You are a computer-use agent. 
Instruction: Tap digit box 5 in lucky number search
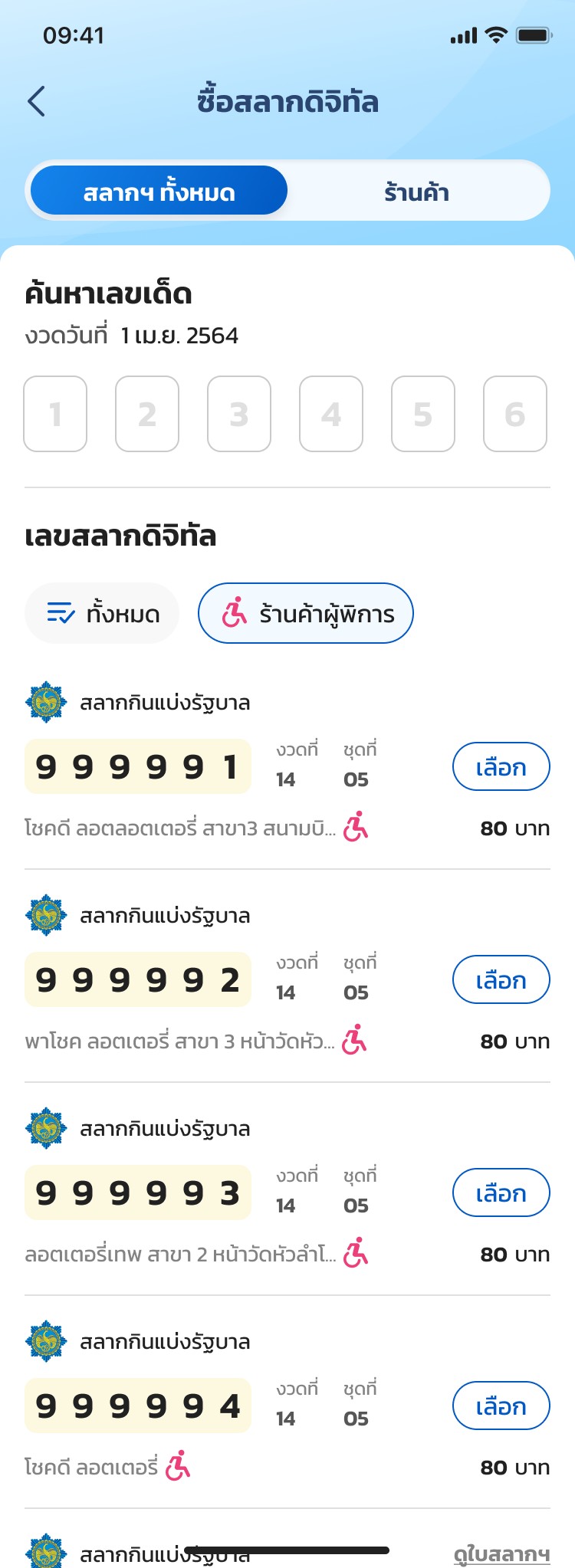(x=423, y=414)
